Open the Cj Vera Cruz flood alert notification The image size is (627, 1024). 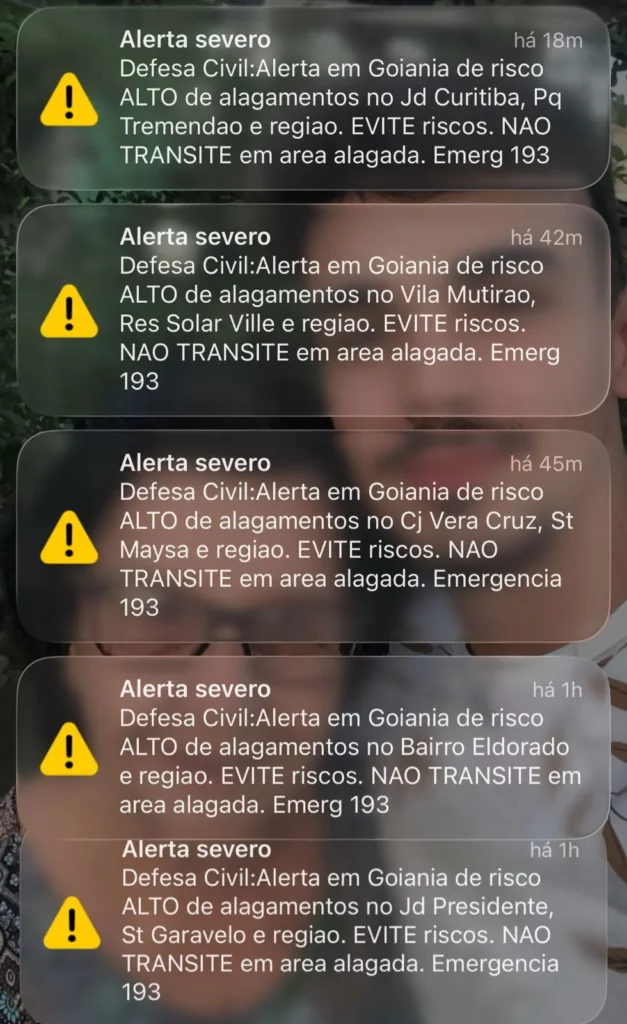click(x=313, y=536)
